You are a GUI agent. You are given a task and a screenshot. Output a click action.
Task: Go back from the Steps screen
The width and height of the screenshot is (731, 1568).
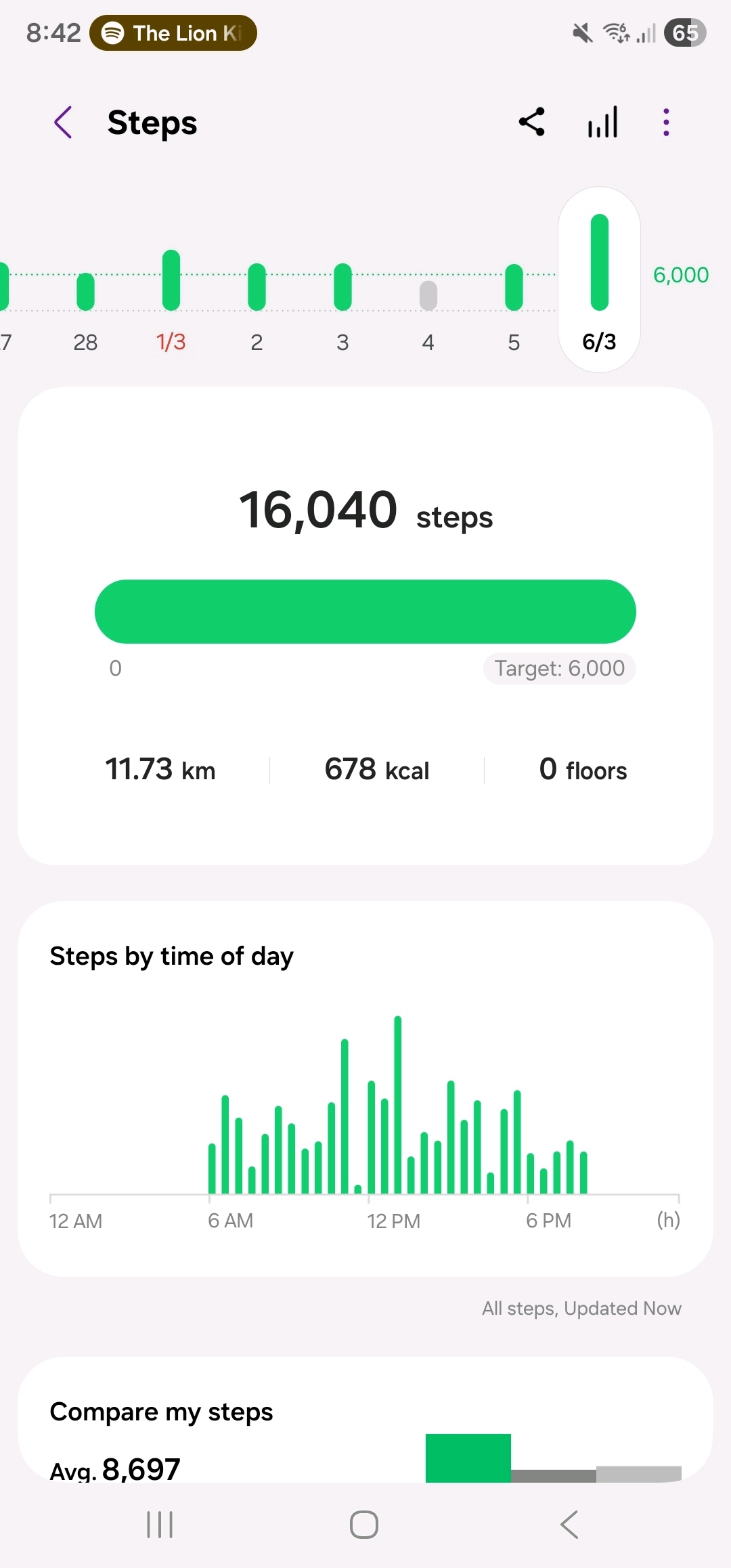(64, 123)
